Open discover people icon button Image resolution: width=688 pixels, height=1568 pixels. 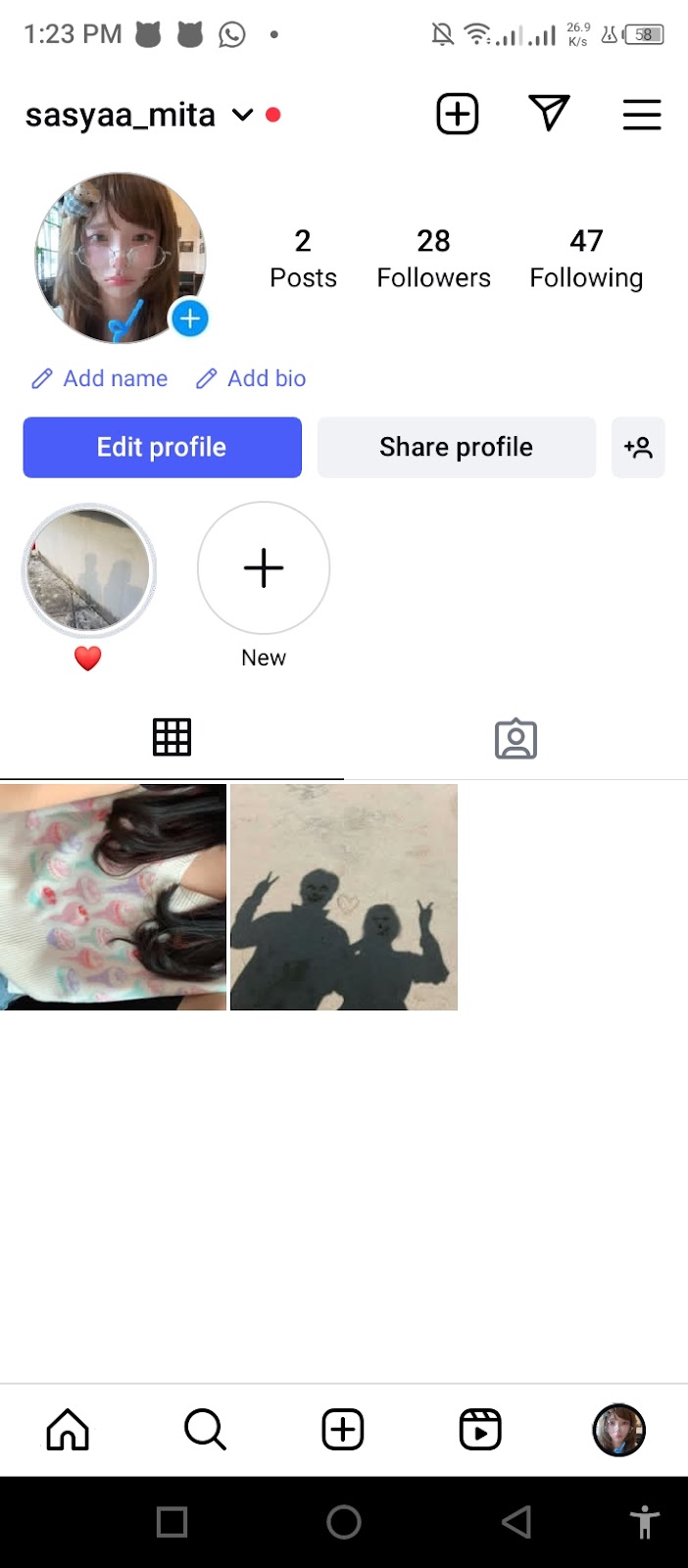638,448
